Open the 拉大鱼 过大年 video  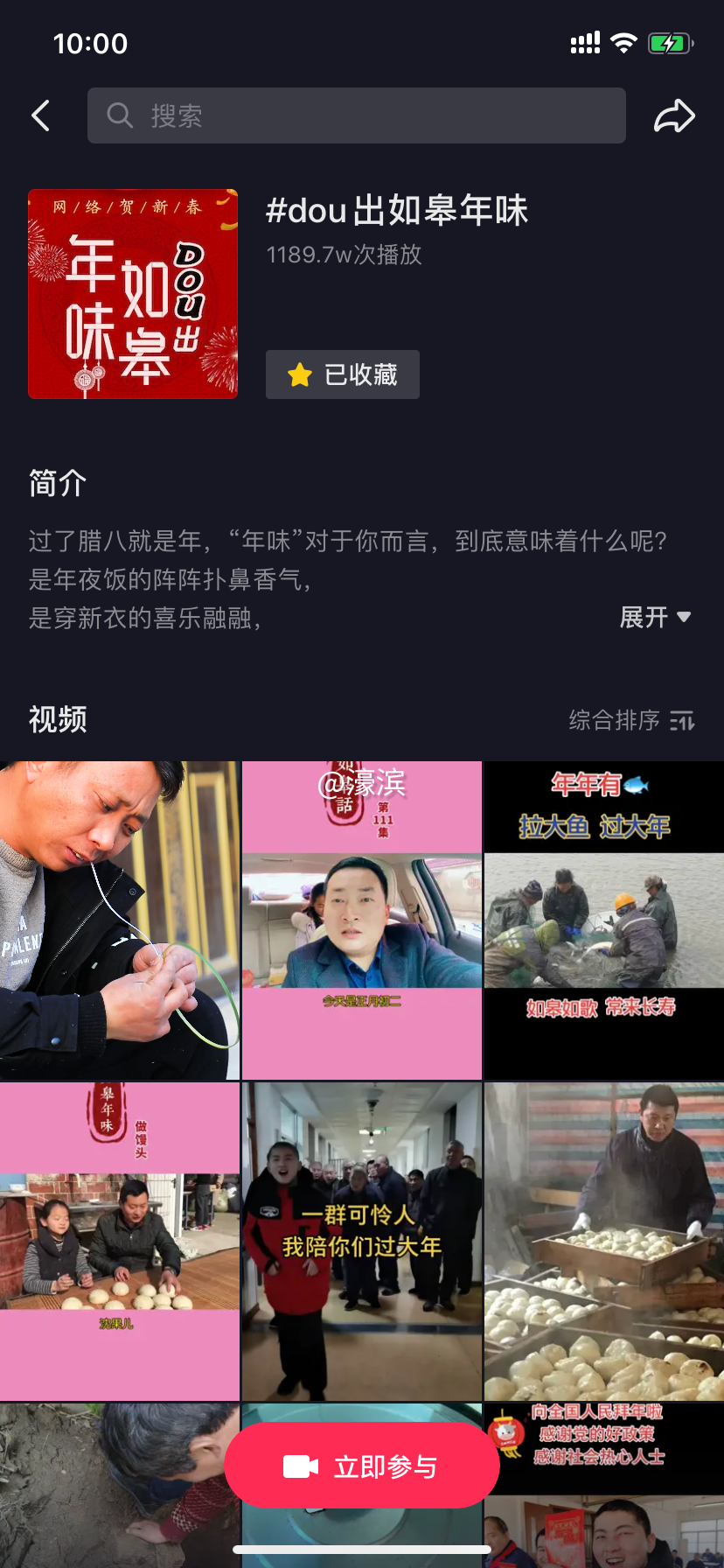coord(603,920)
